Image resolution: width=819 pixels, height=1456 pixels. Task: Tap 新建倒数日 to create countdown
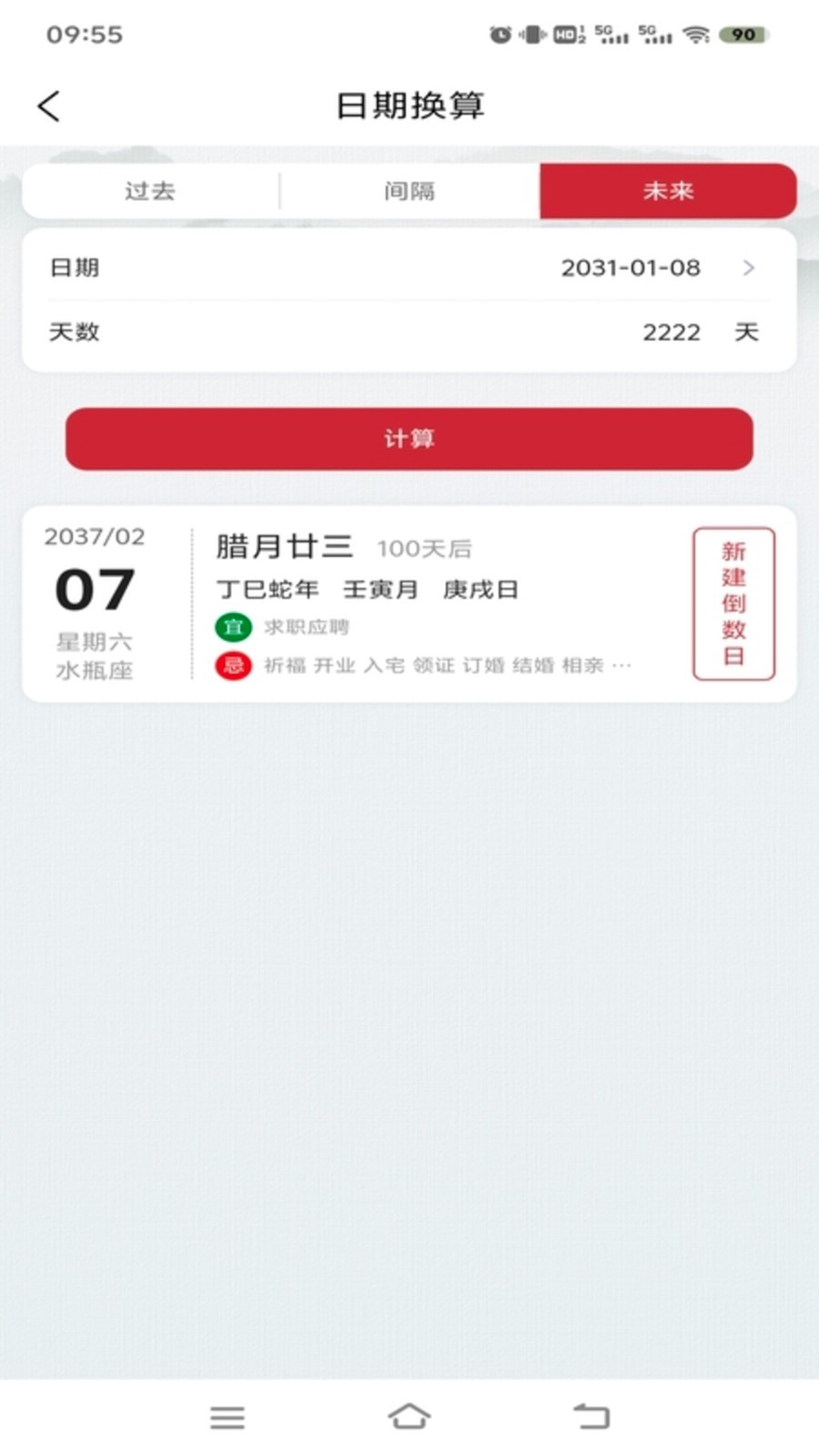click(x=733, y=603)
